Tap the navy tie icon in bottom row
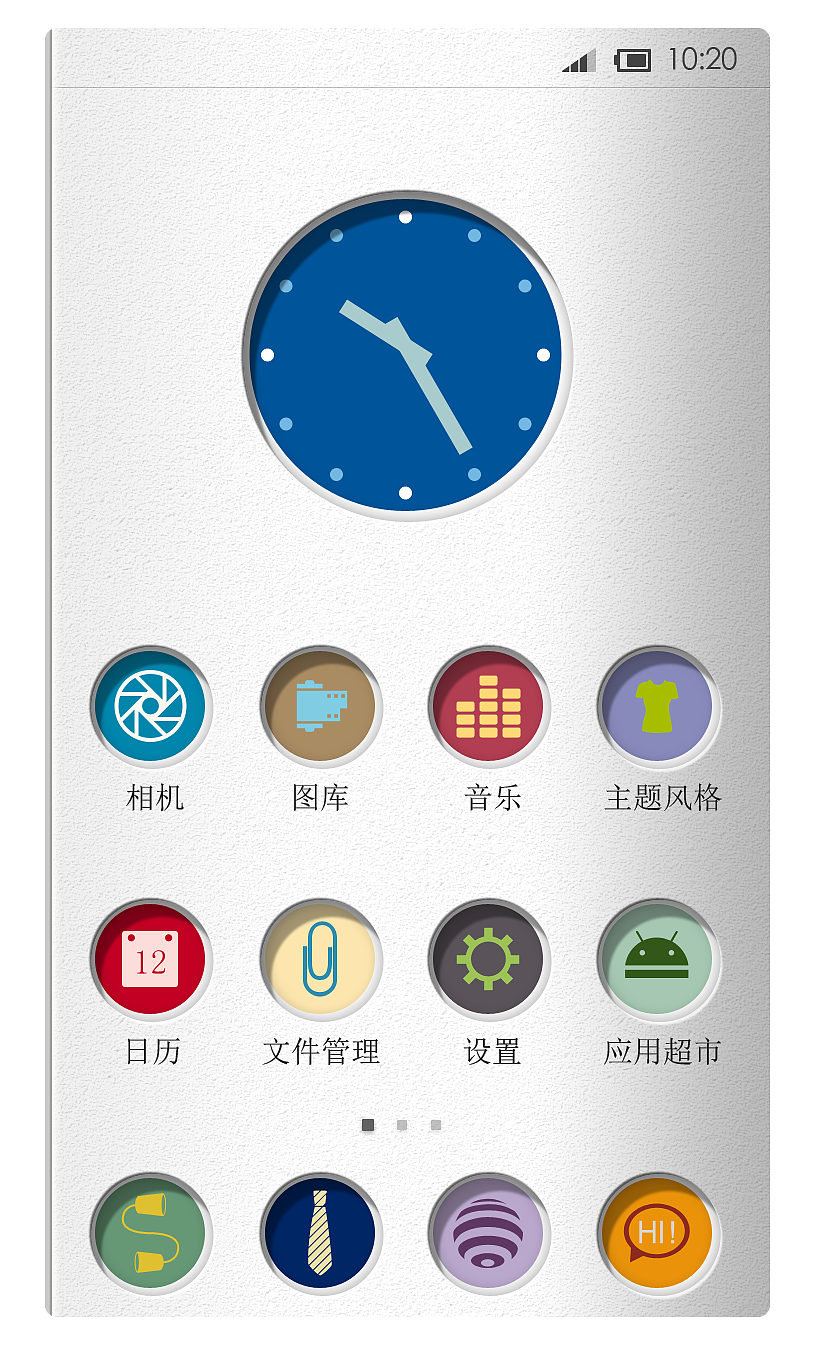This screenshot has width=814, height=1346. pyautogui.click(x=320, y=1233)
